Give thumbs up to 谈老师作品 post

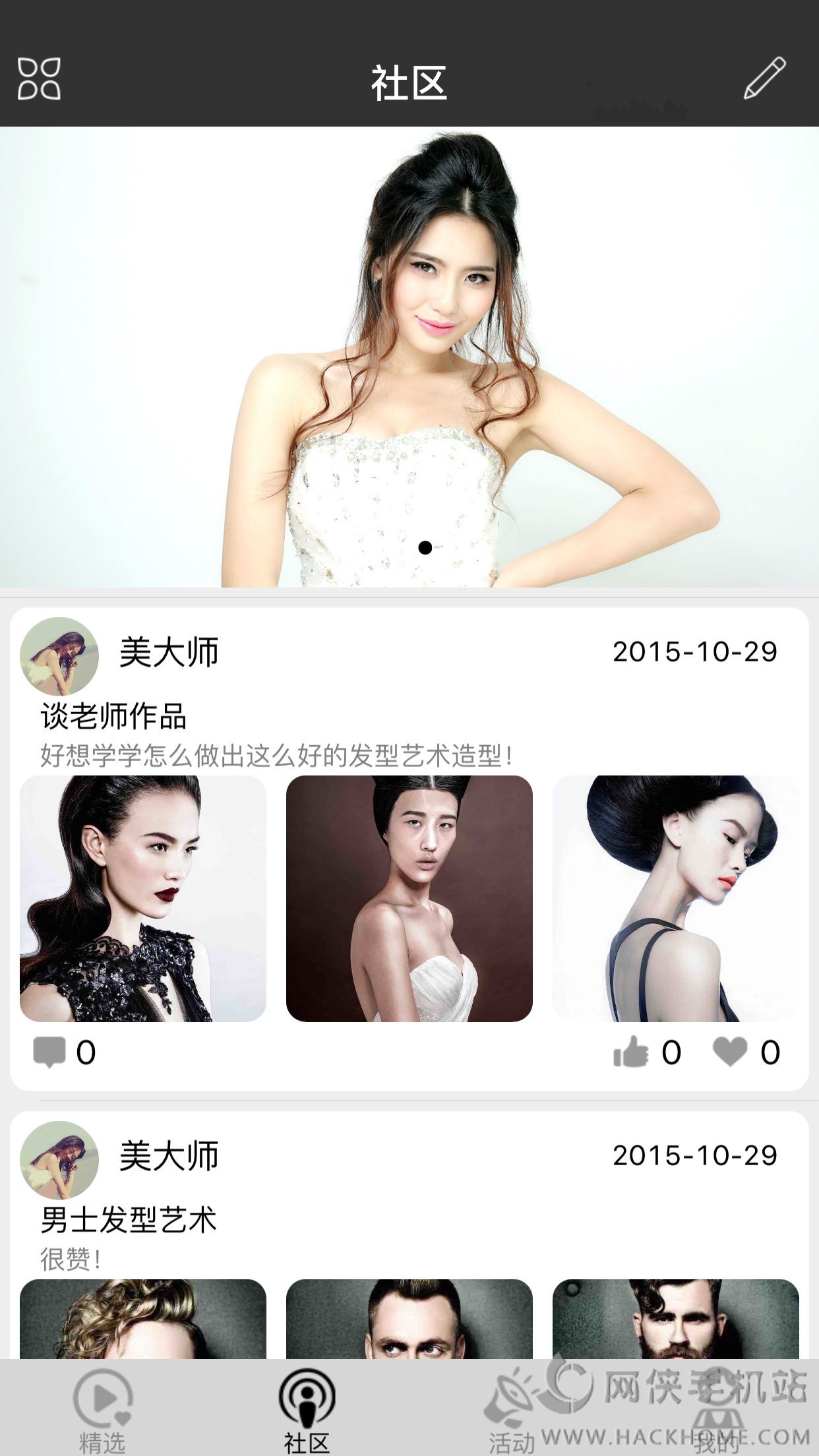tap(646, 1052)
